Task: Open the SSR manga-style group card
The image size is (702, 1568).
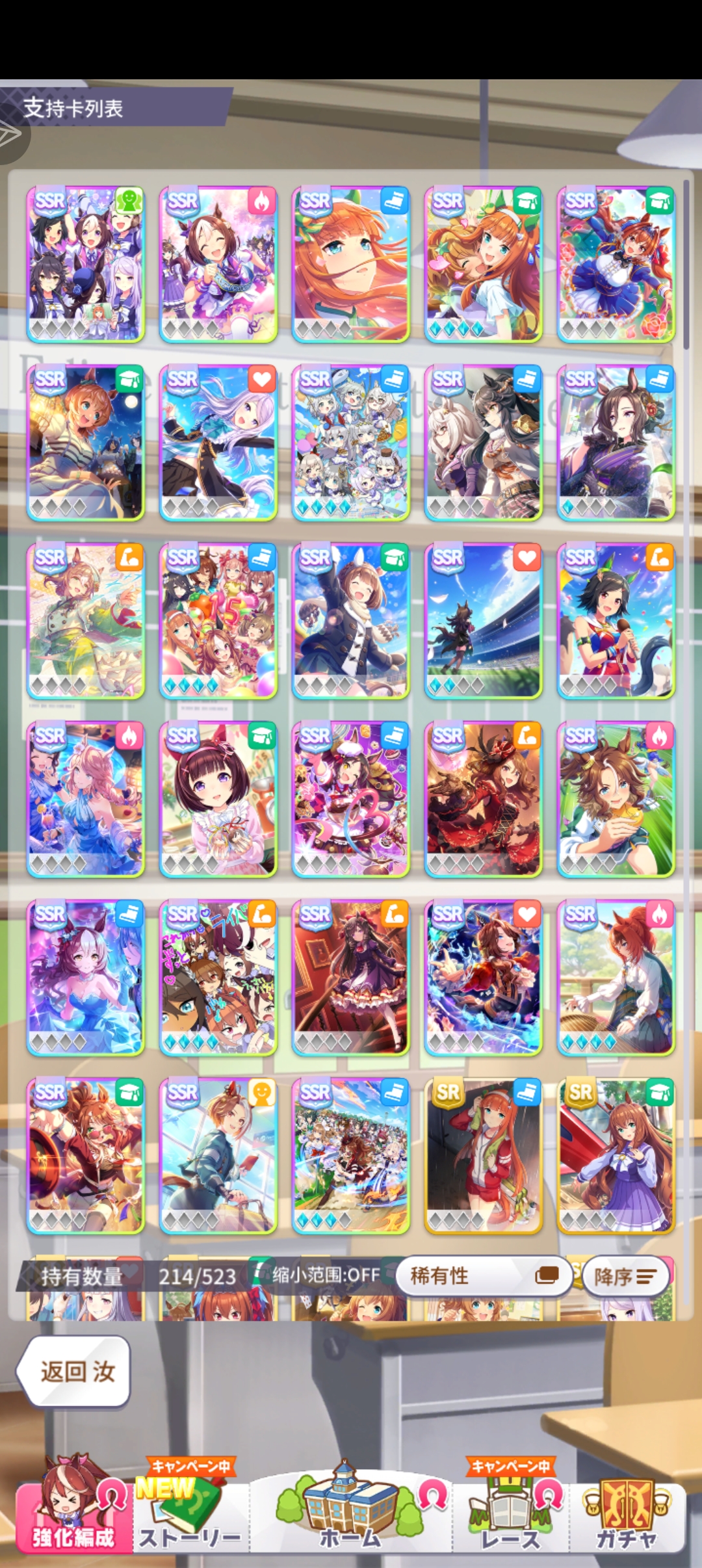Action: pos(218,977)
